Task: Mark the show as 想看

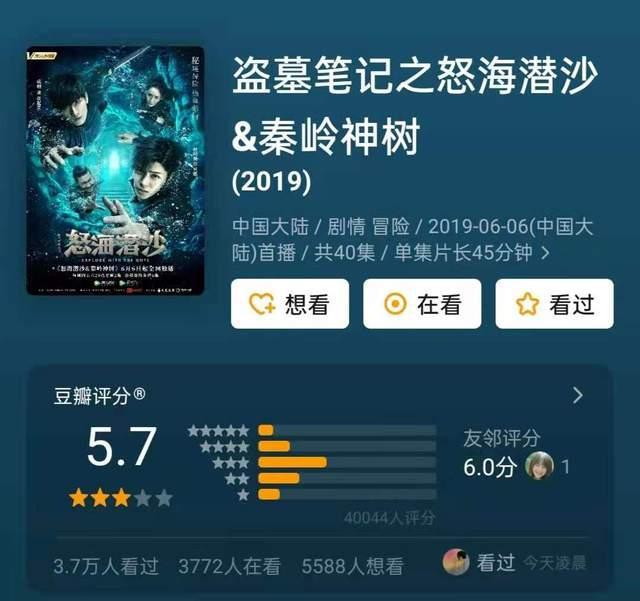Action: click(x=290, y=304)
